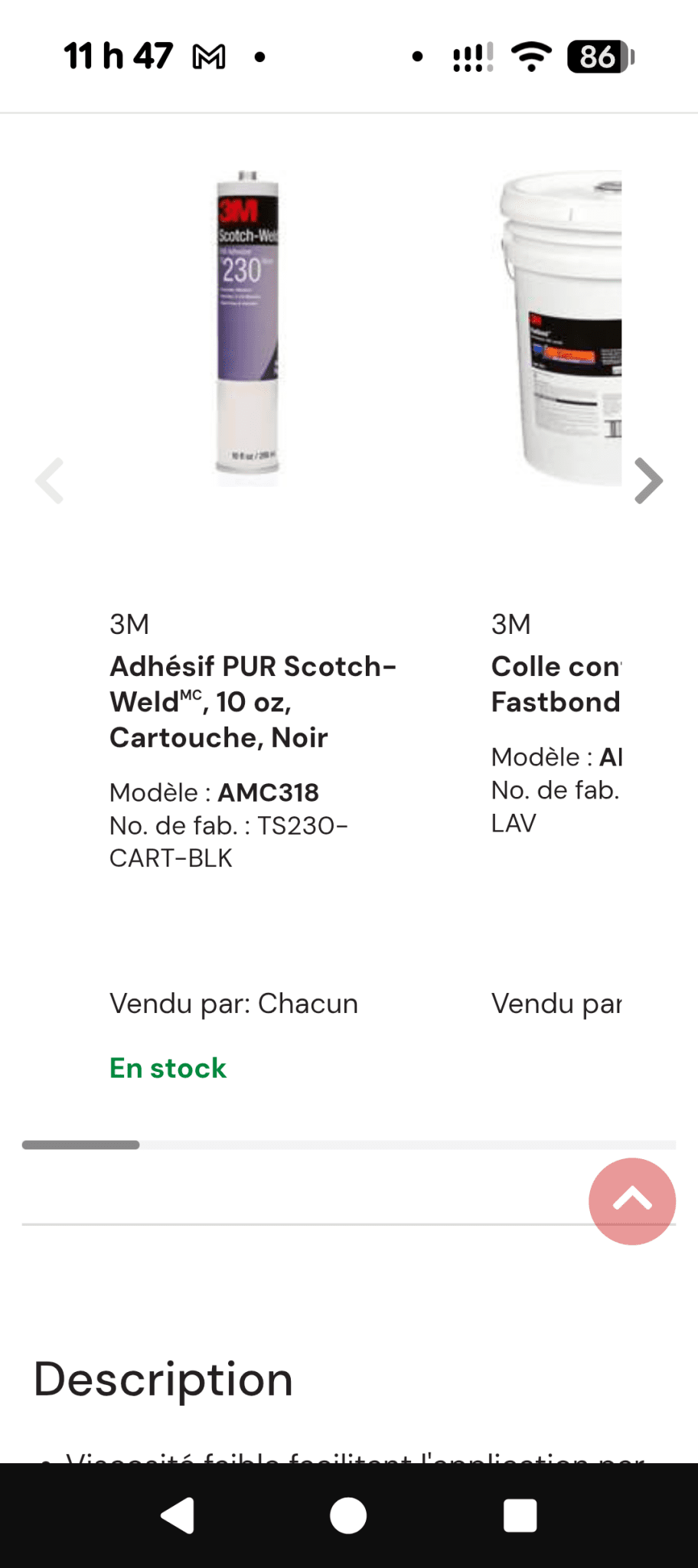Image resolution: width=698 pixels, height=1568 pixels.
Task: Tap the scroll-to-top arrow button
Action: [631, 1201]
